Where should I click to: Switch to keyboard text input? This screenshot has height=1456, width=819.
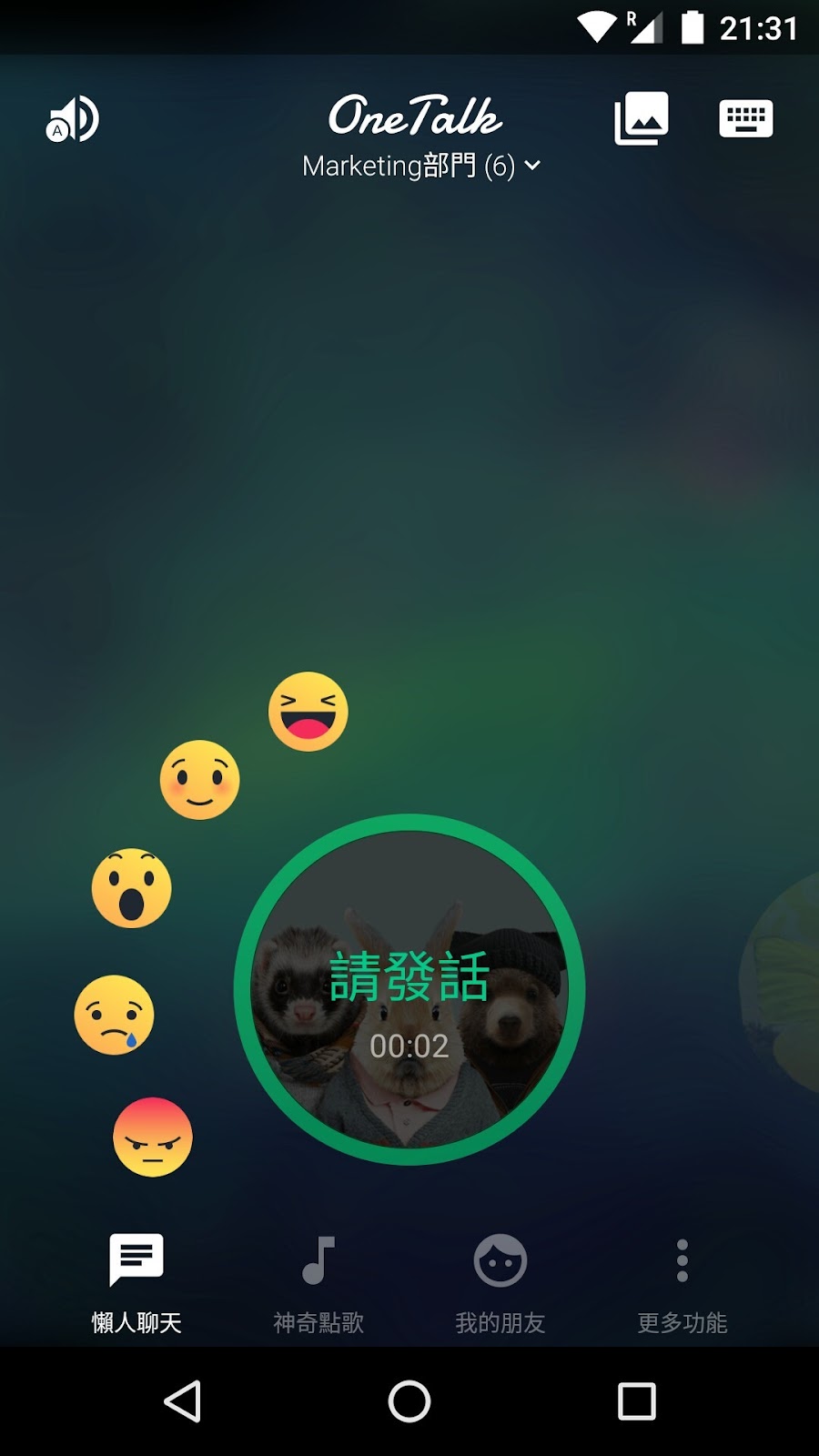click(745, 119)
